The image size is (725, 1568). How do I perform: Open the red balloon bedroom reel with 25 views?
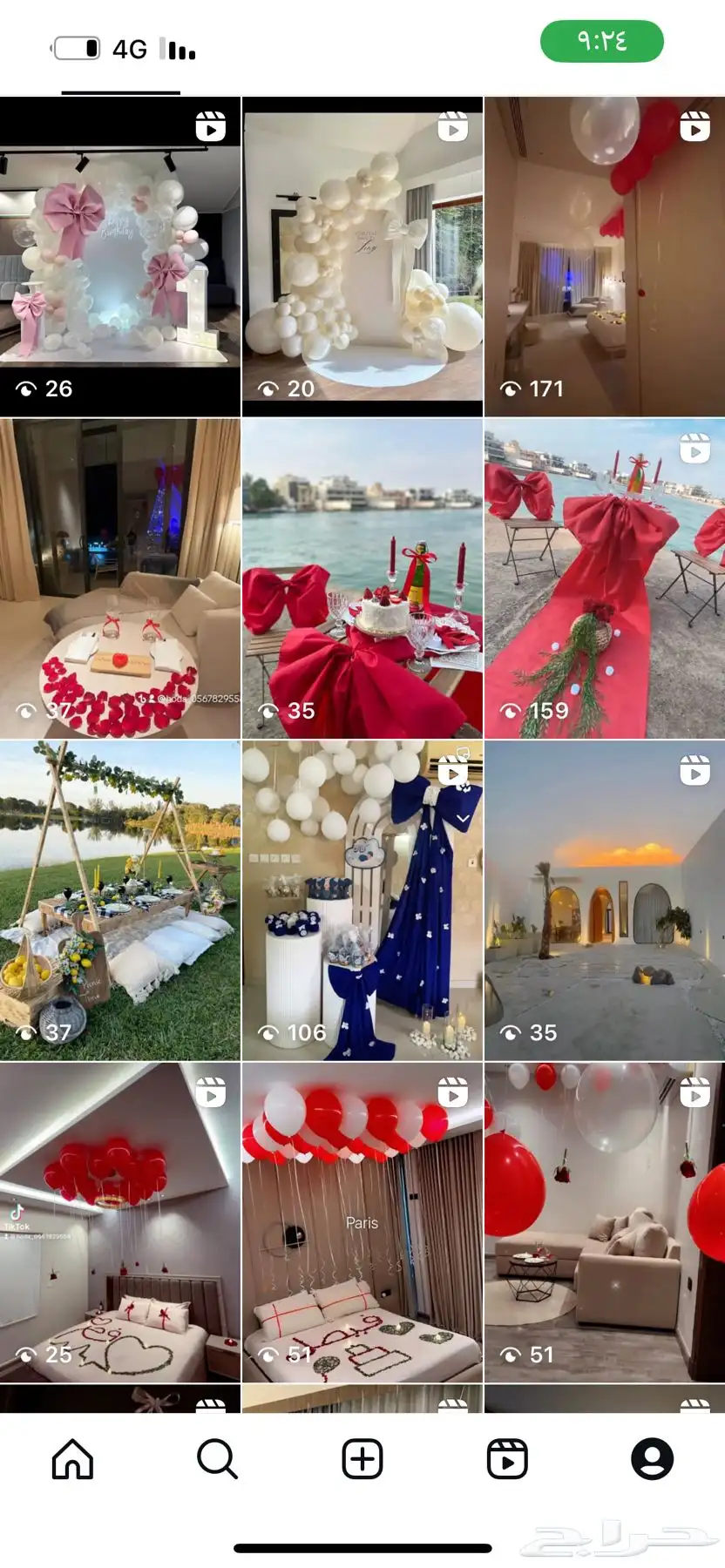(120, 1222)
